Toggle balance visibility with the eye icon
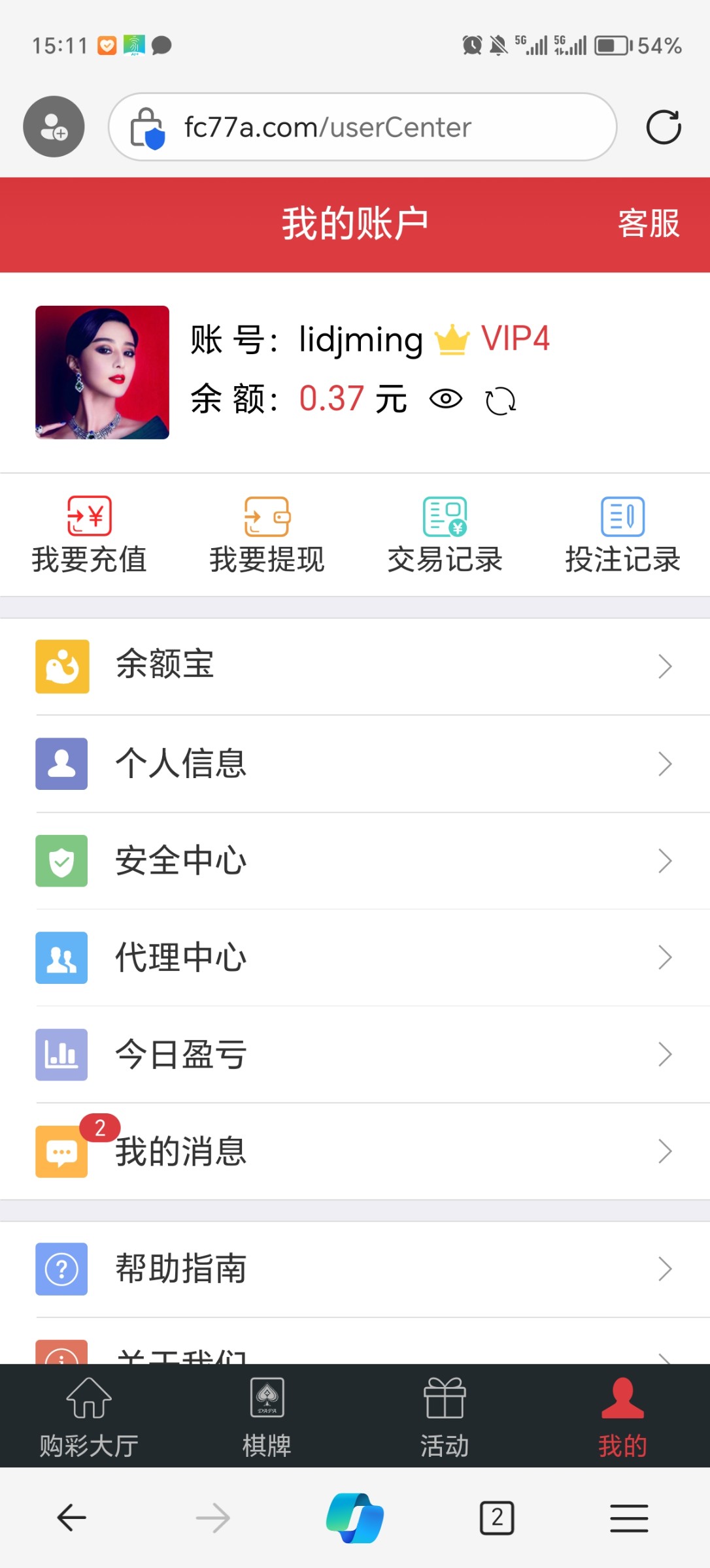This screenshot has width=710, height=1568. [x=446, y=399]
